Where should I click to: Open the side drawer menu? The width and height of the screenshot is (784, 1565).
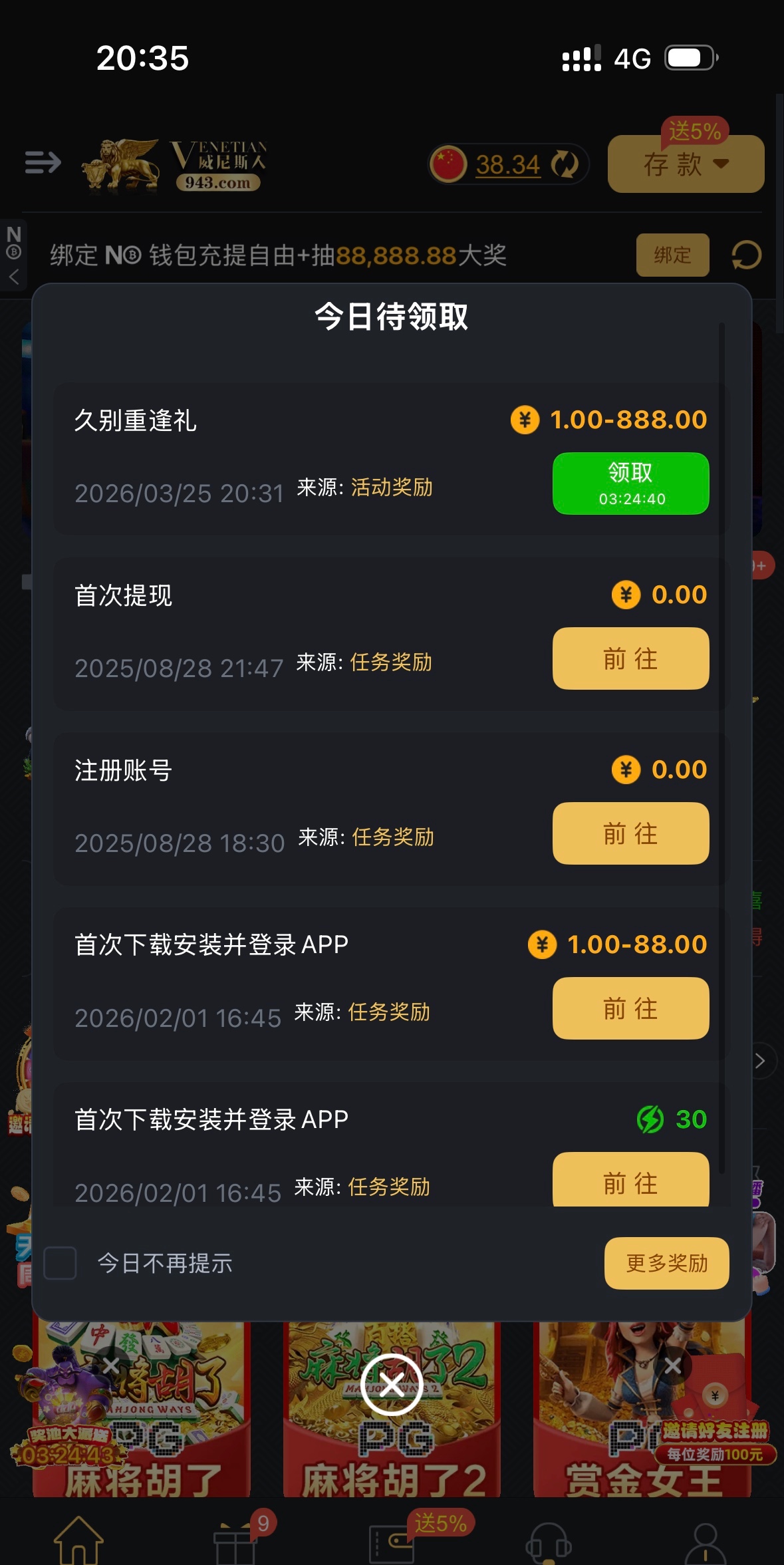point(43,162)
